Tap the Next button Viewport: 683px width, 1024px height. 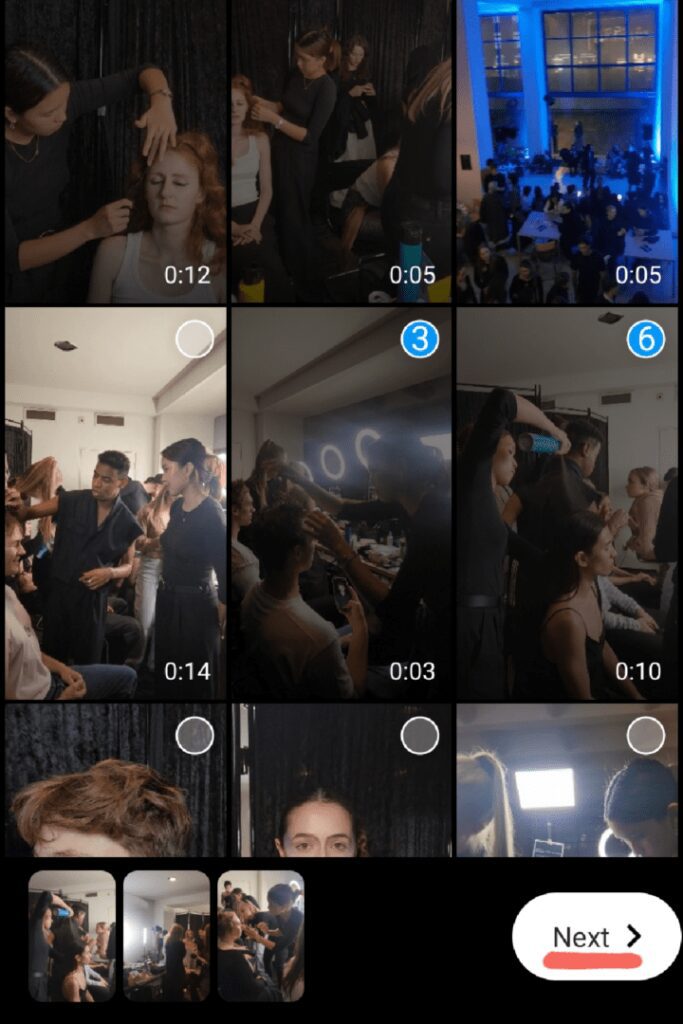(596, 936)
